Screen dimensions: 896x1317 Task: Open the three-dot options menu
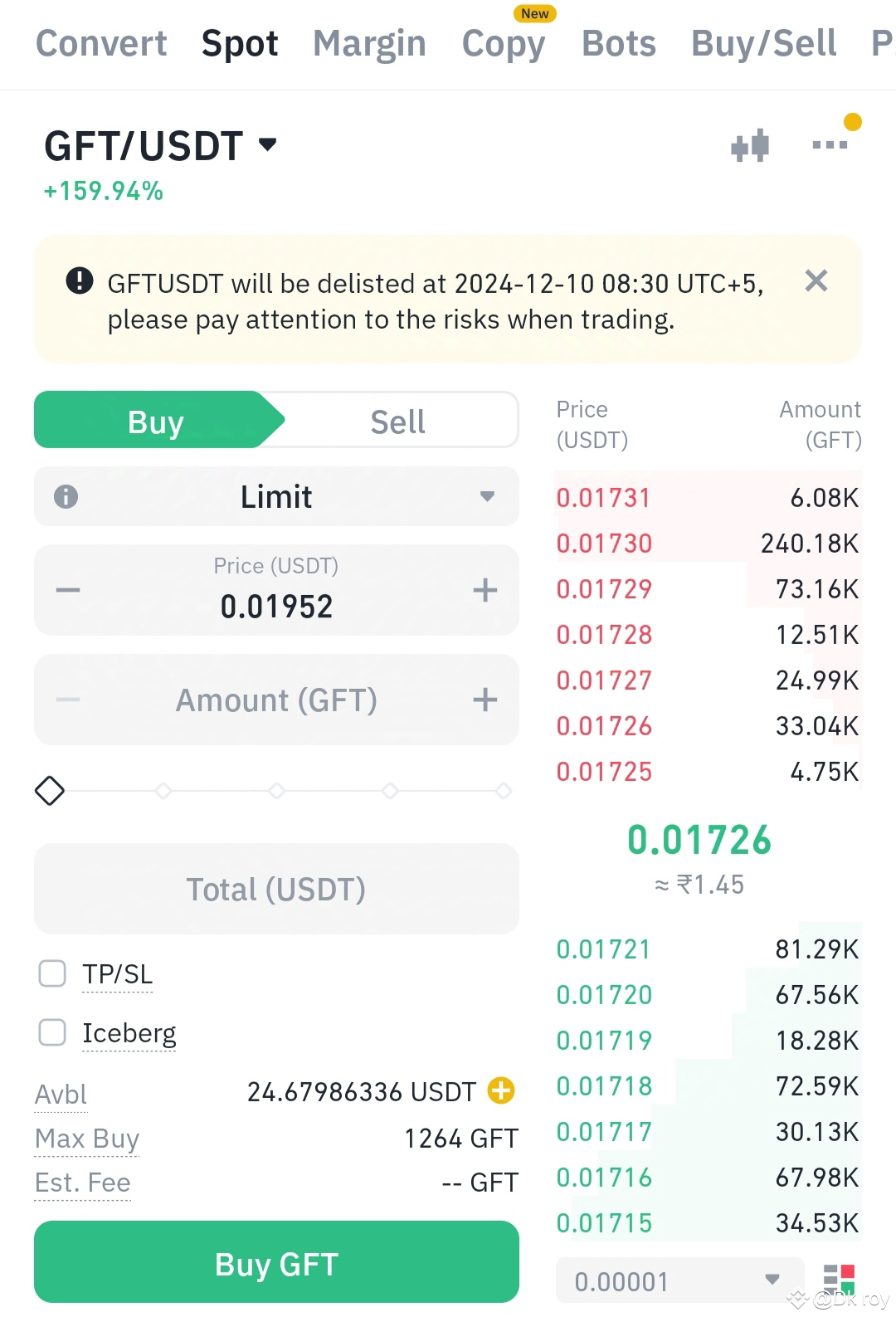(x=829, y=145)
